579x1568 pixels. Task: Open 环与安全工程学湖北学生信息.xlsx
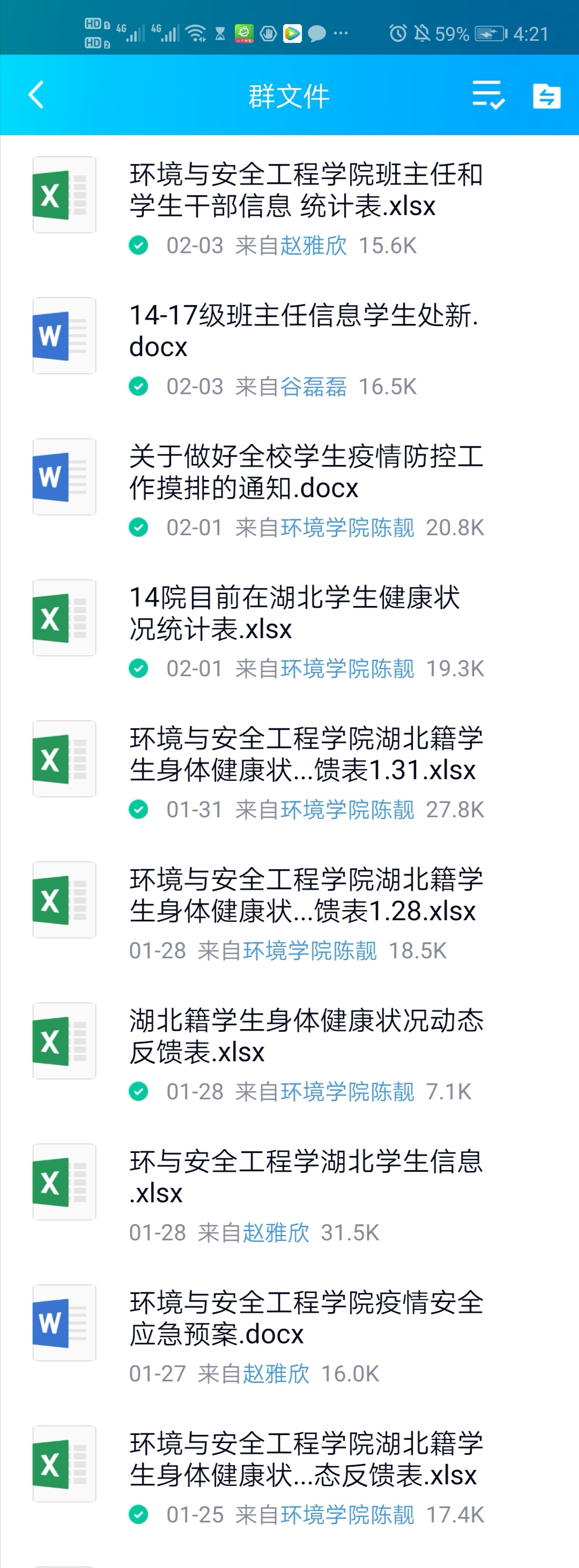click(306, 1178)
